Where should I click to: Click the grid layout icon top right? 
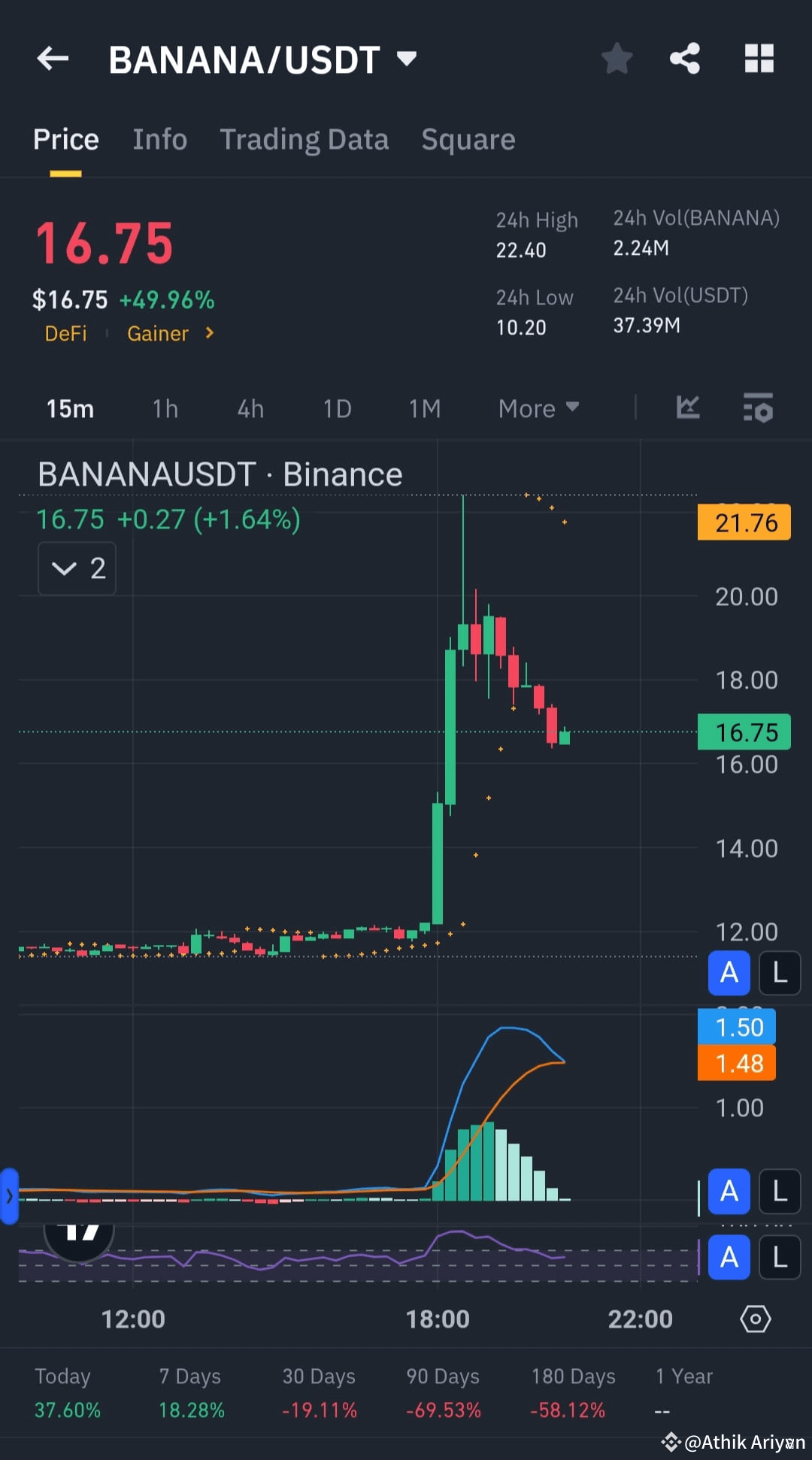759,59
